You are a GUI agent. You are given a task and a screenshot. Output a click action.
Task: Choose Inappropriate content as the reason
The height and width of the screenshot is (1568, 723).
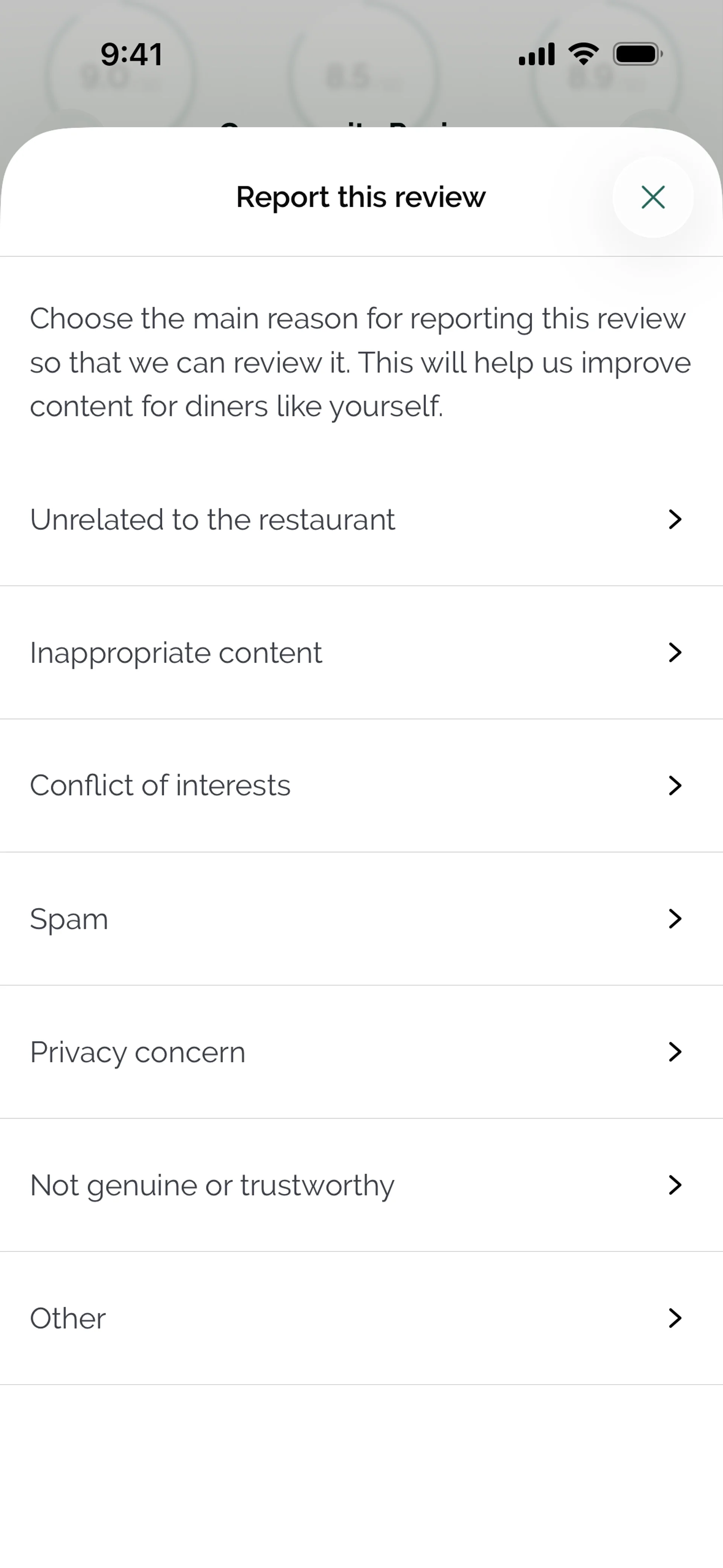click(361, 653)
